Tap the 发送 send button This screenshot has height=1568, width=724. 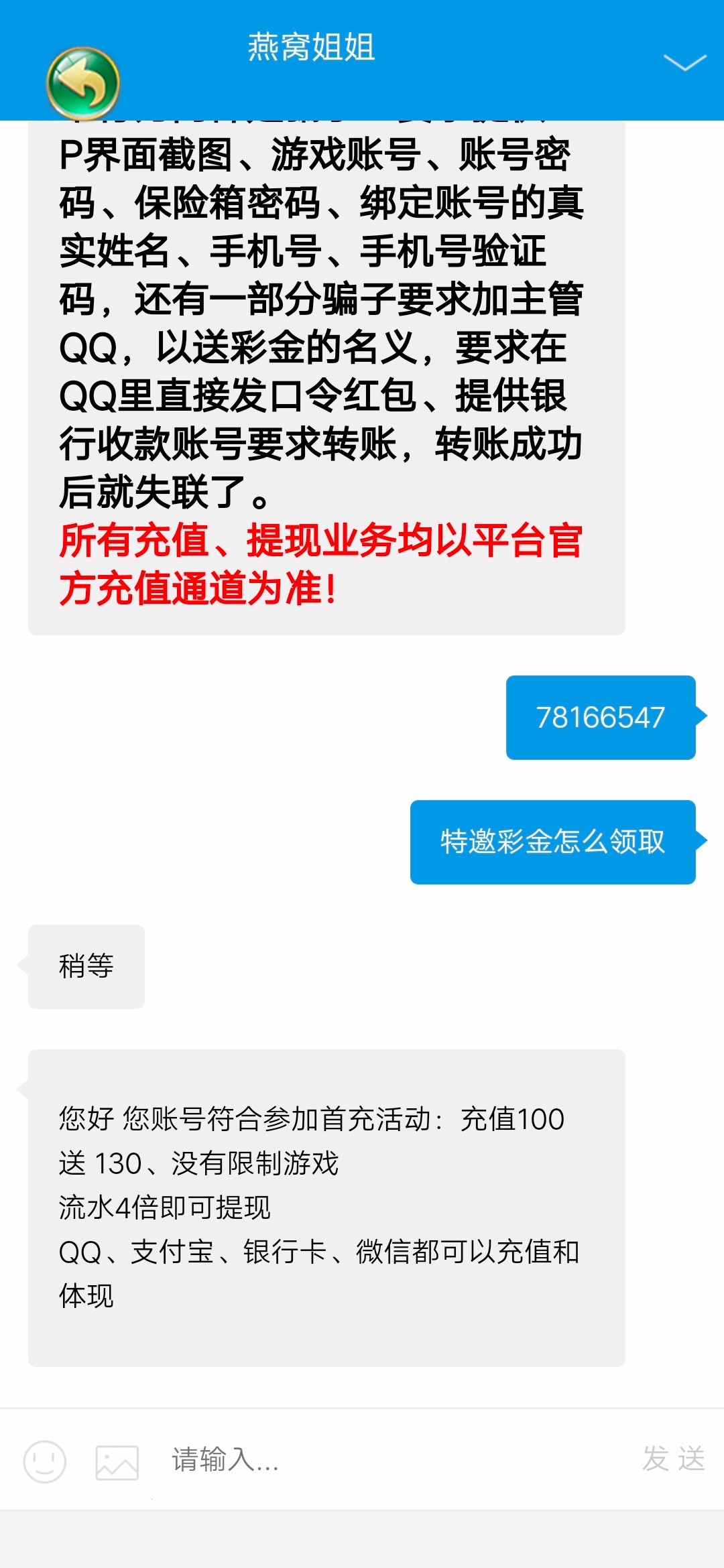point(673,1459)
